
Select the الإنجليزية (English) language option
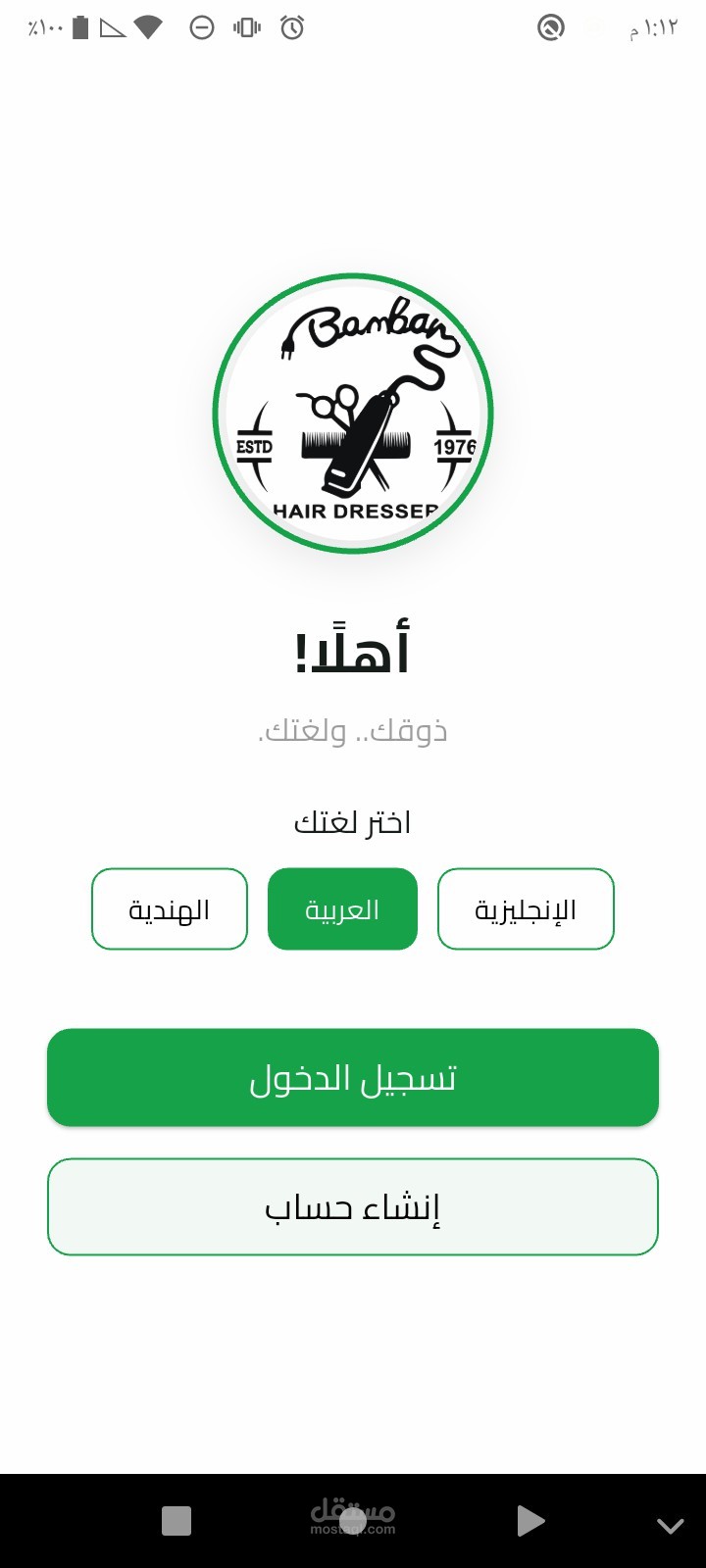pos(526,908)
